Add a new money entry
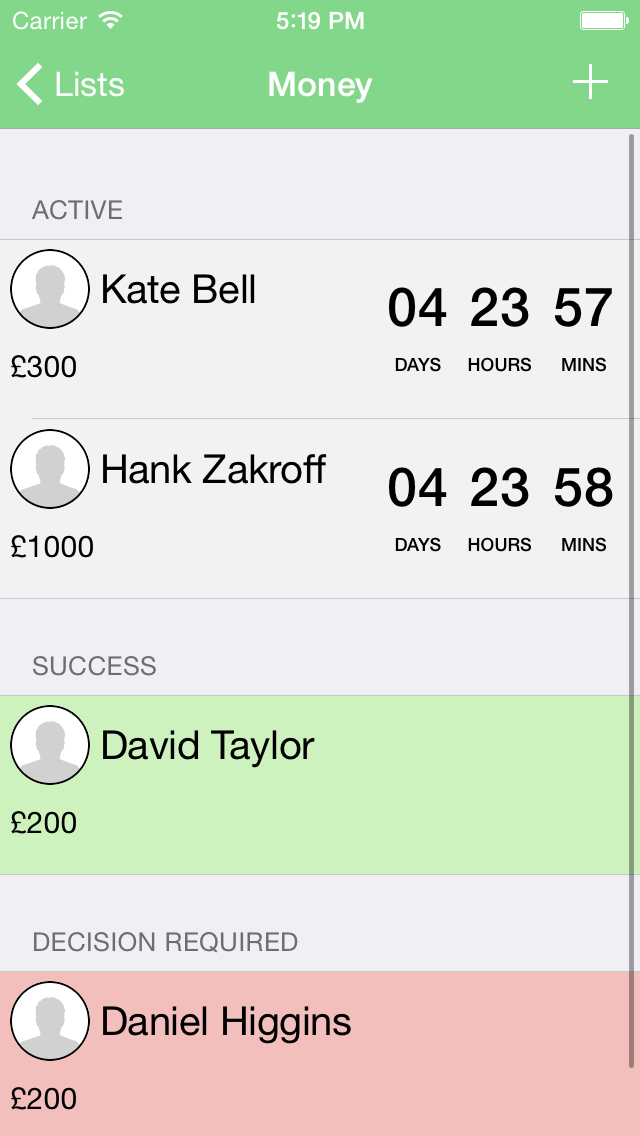Image resolution: width=640 pixels, height=1136 pixels. (x=590, y=83)
